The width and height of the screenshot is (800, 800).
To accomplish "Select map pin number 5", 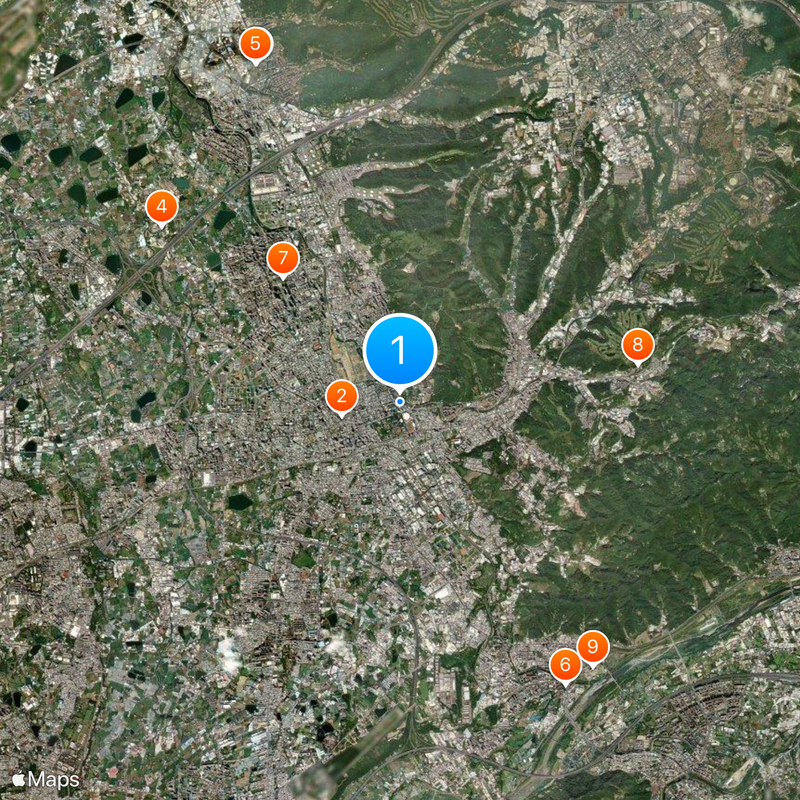I will 255,43.
